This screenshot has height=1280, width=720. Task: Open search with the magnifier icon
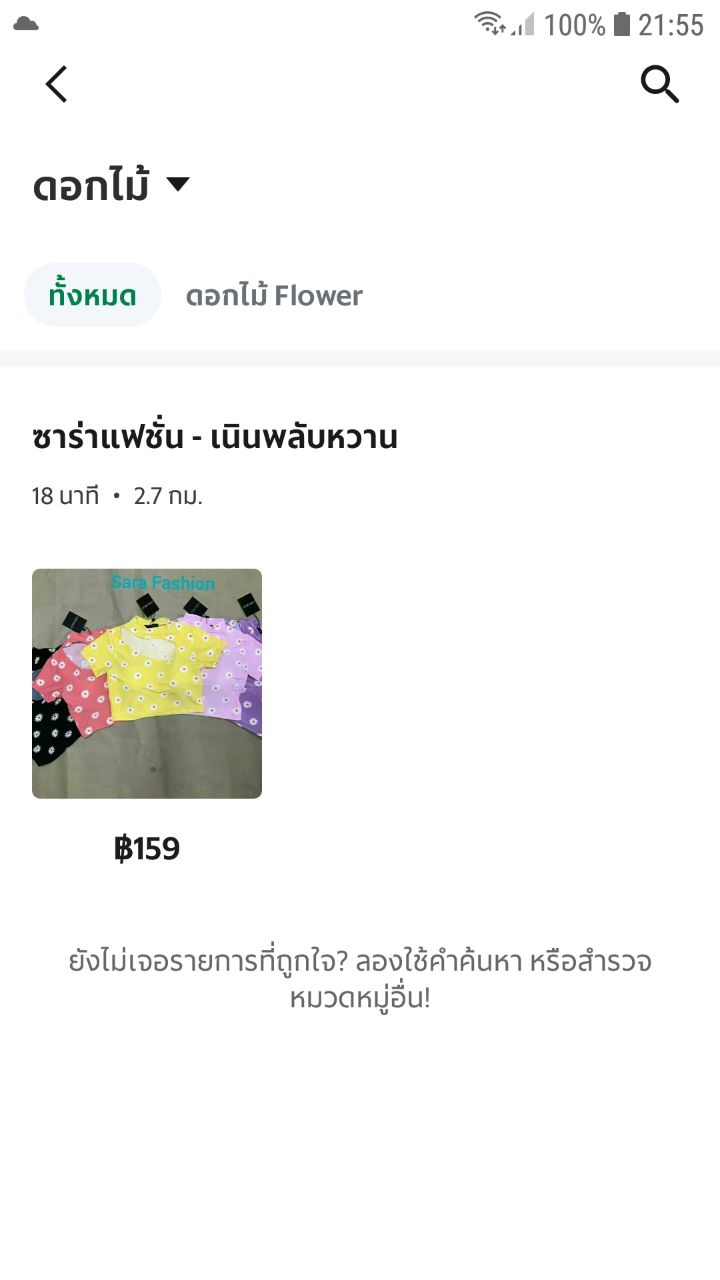pos(660,84)
